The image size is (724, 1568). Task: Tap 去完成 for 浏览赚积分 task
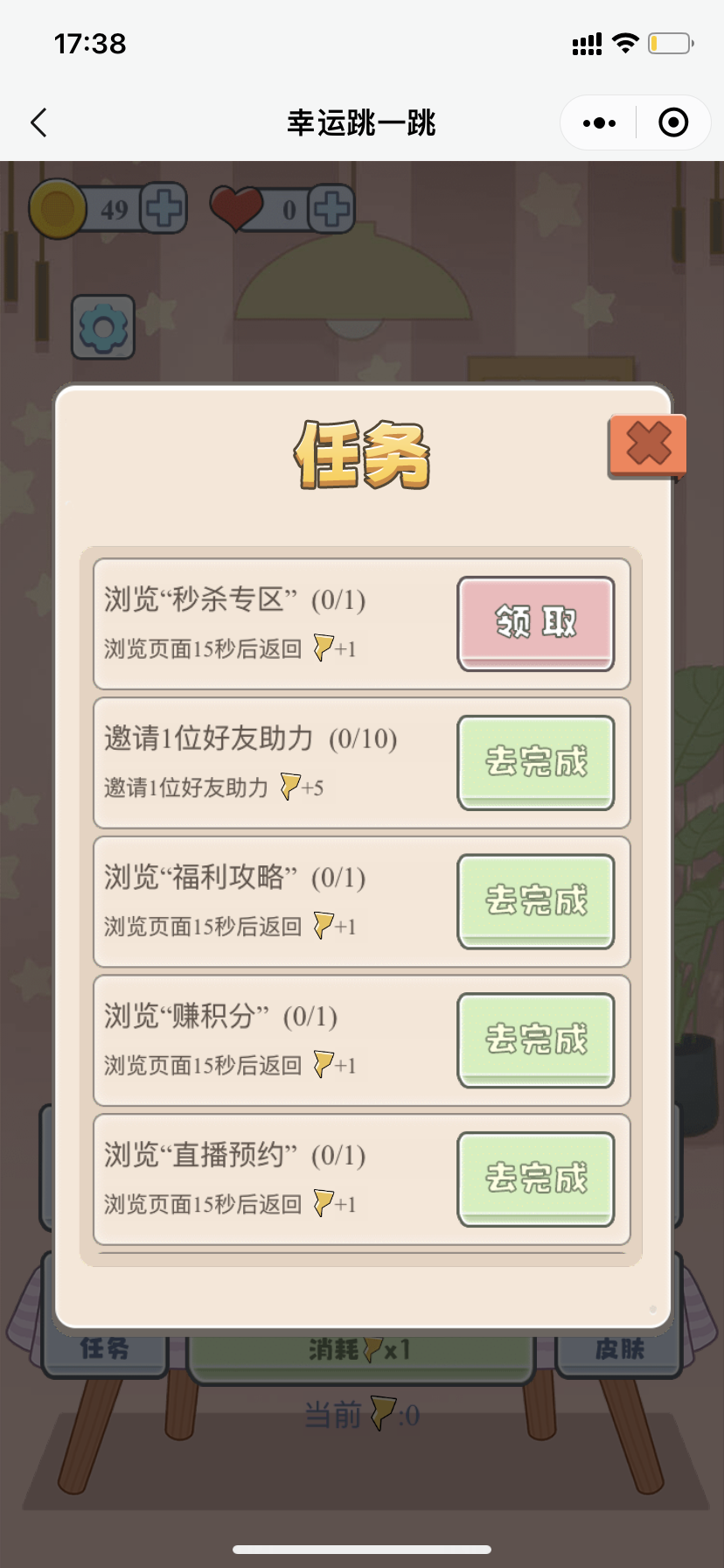pos(536,1039)
